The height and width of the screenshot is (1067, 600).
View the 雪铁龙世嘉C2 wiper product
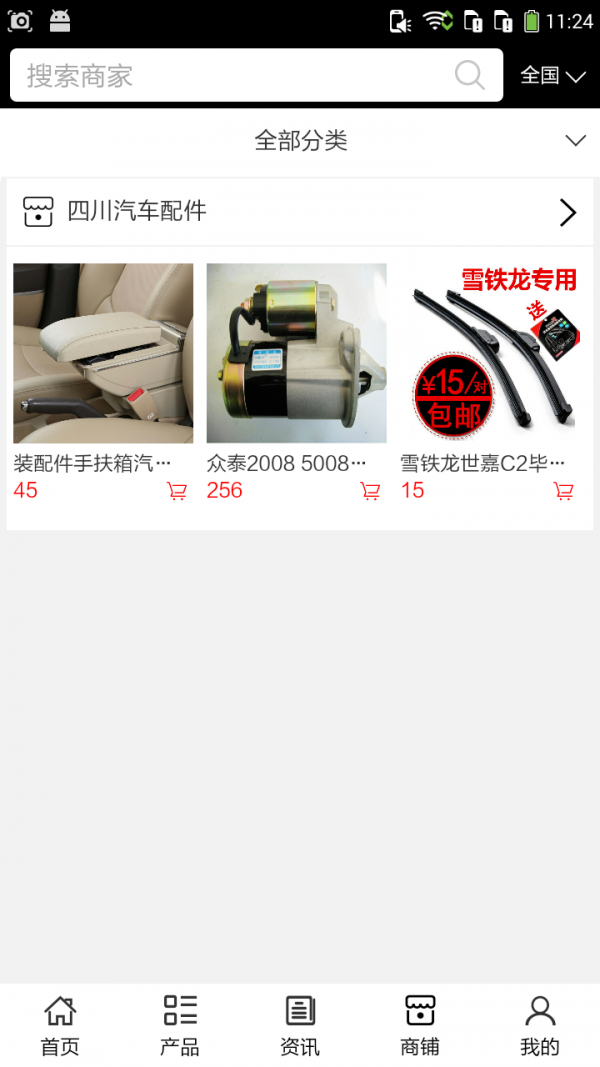(x=489, y=353)
